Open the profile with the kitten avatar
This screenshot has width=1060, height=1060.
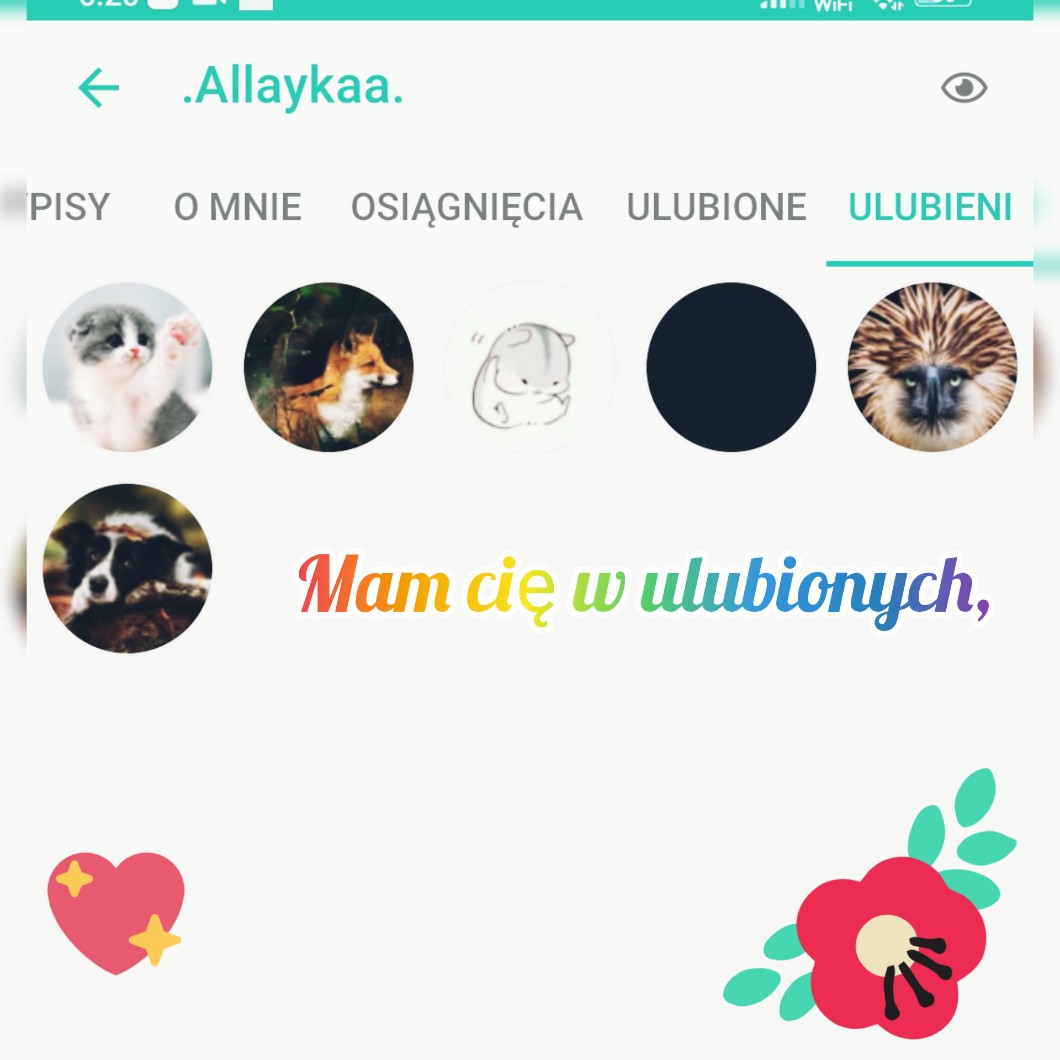pos(127,367)
